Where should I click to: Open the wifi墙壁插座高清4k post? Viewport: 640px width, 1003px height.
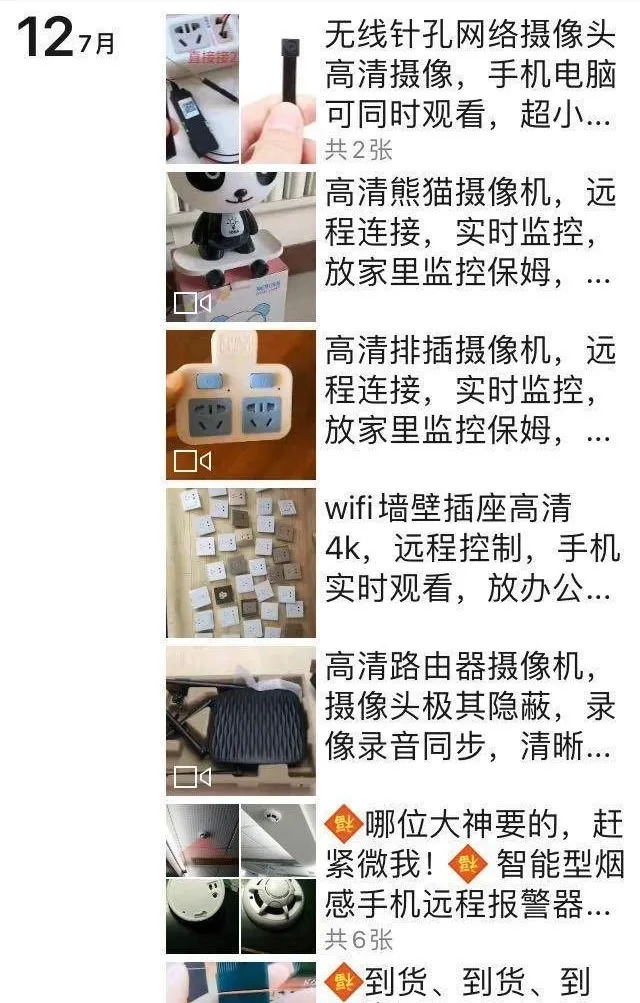(x=470, y=549)
